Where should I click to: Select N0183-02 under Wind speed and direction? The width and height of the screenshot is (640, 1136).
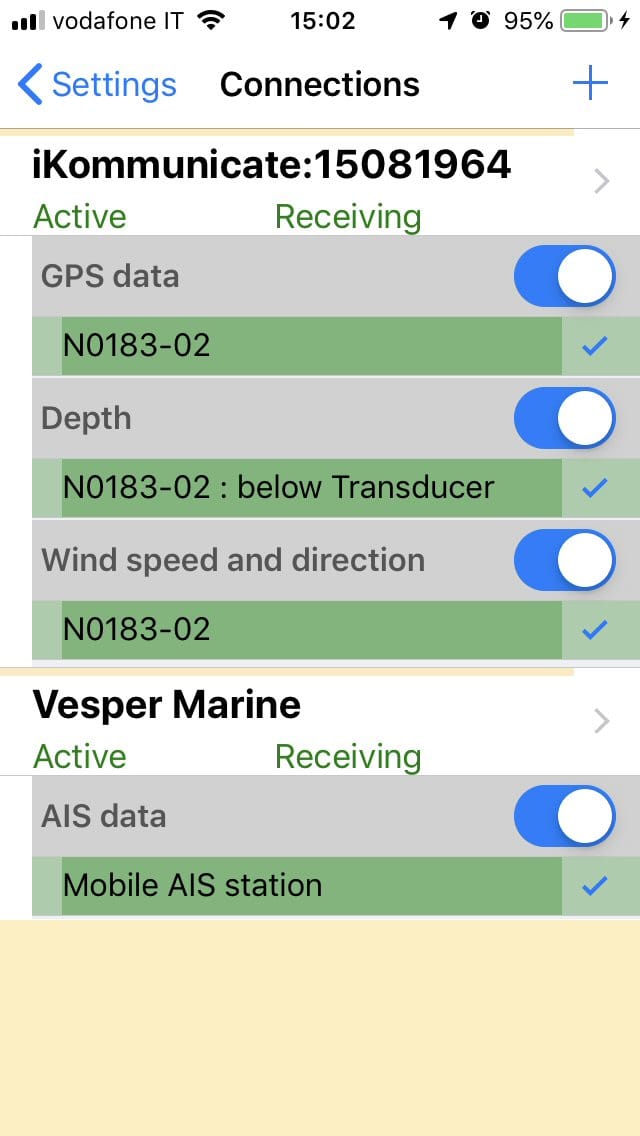pos(336,630)
